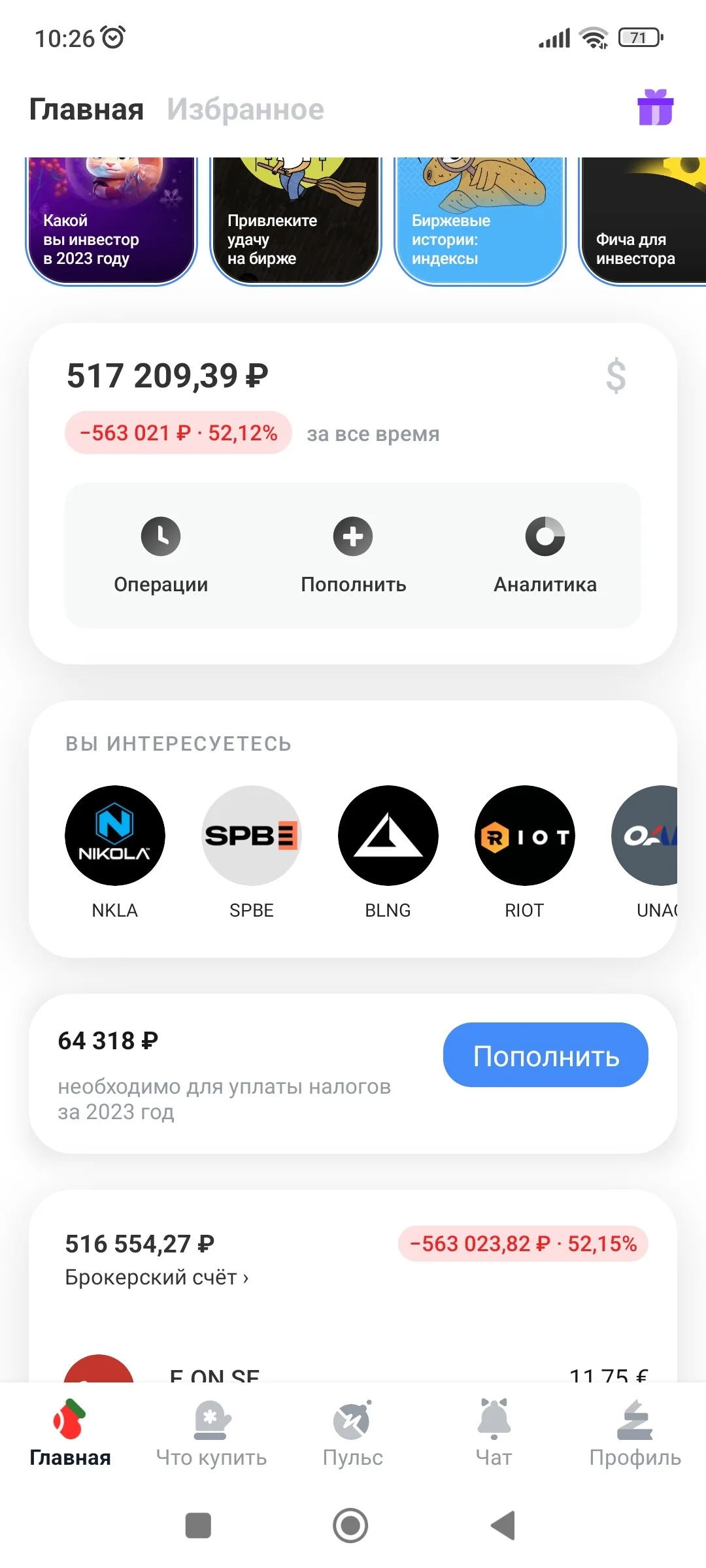Open story "Привлеките удачу на бирже"

295,221
